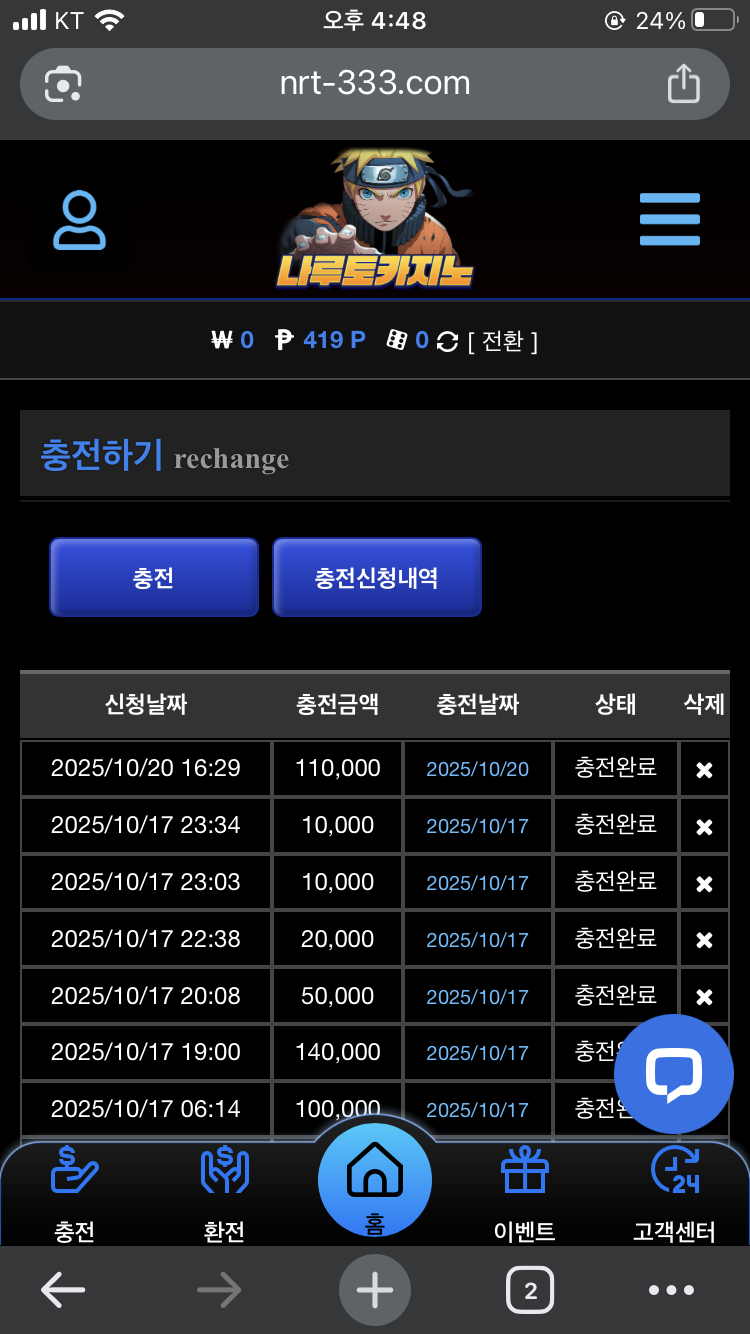
Task: Go to the 홈 tab
Action: pos(375,1182)
